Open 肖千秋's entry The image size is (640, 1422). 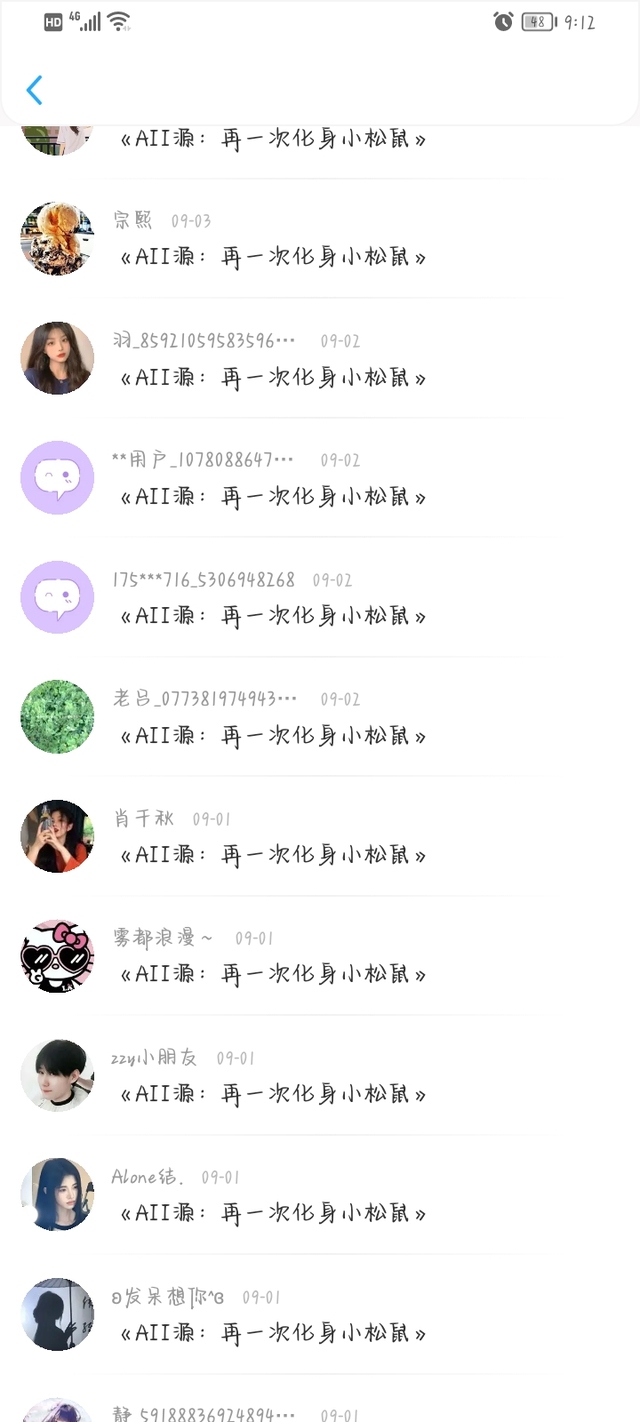[320, 836]
